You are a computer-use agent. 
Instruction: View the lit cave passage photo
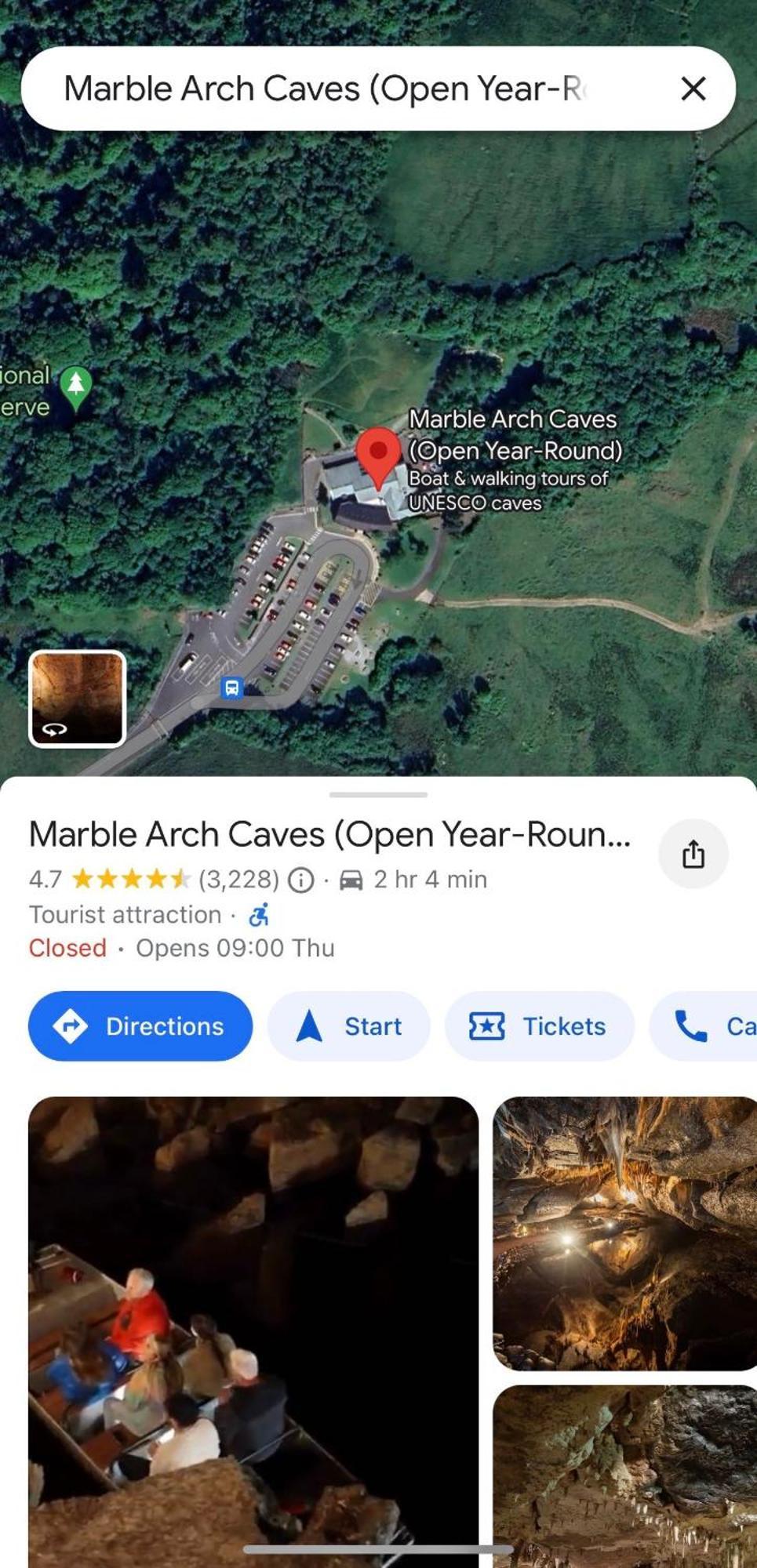[x=624, y=1232]
